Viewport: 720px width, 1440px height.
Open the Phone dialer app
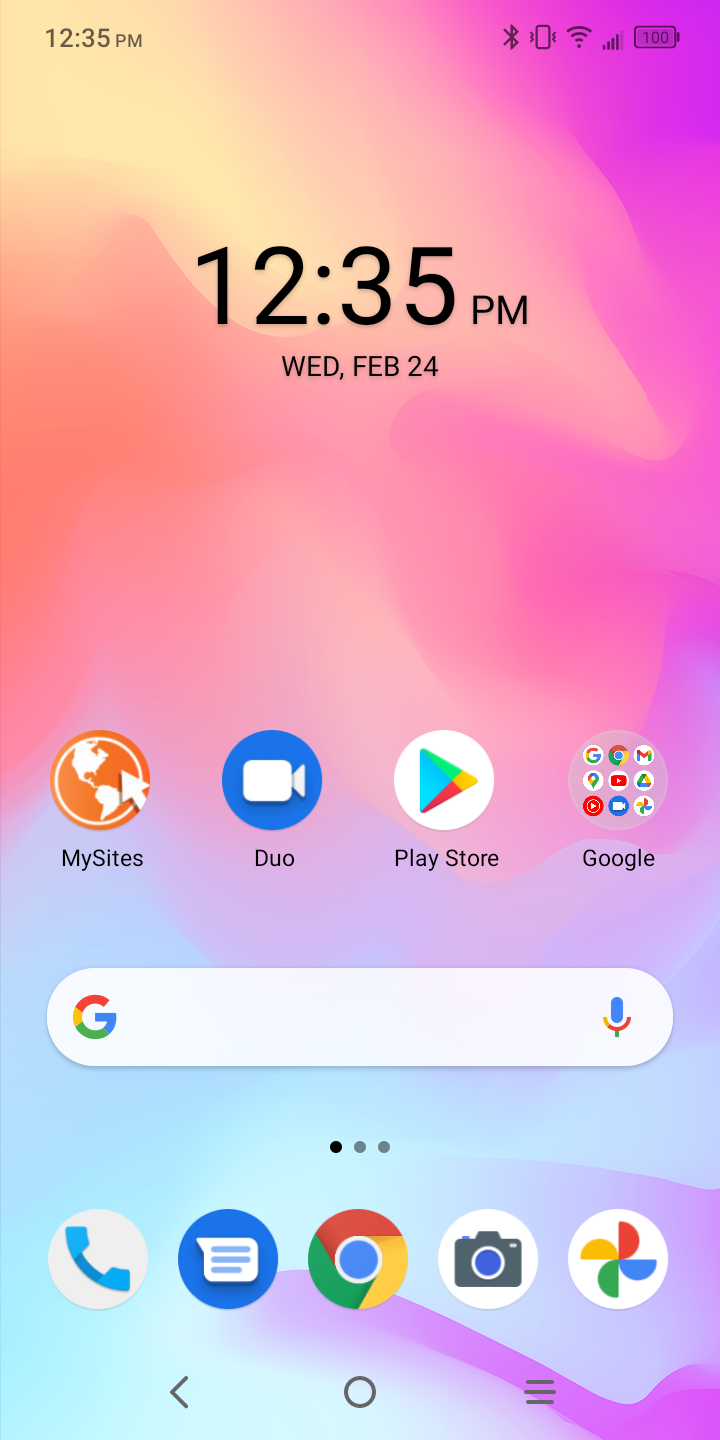click(x=98, y=1259)
